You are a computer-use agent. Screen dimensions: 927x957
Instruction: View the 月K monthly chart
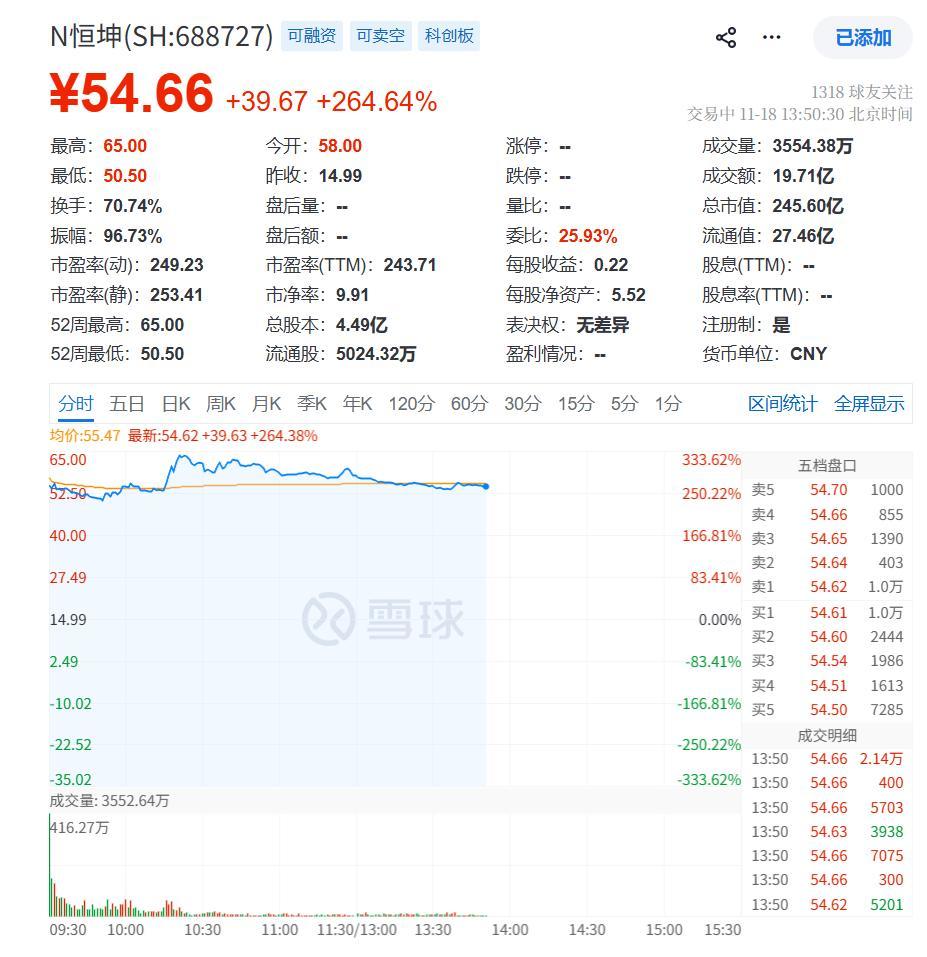pyautogui.click(x=267, y=404)
